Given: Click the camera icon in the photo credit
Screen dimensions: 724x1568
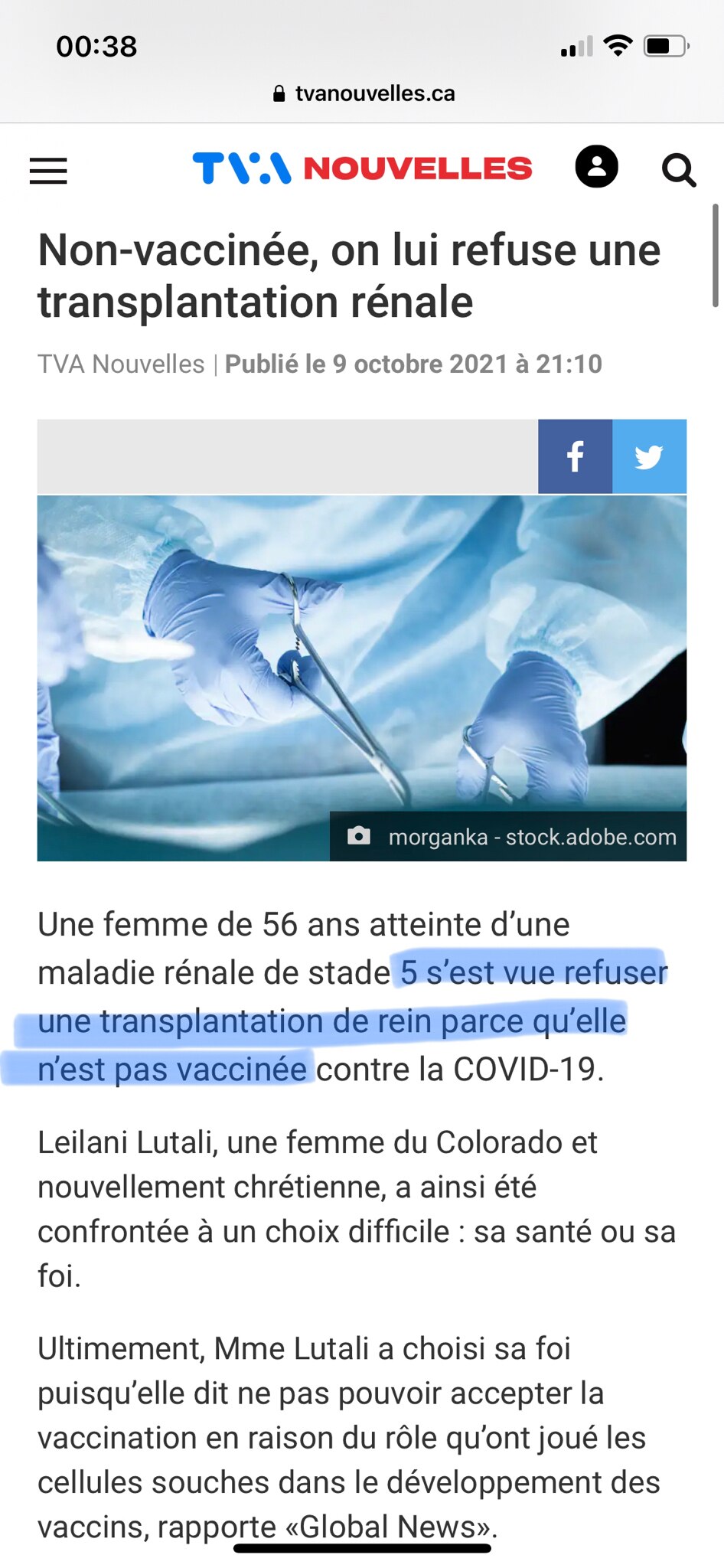Looking at the screenshot, I should coord(360,837).
